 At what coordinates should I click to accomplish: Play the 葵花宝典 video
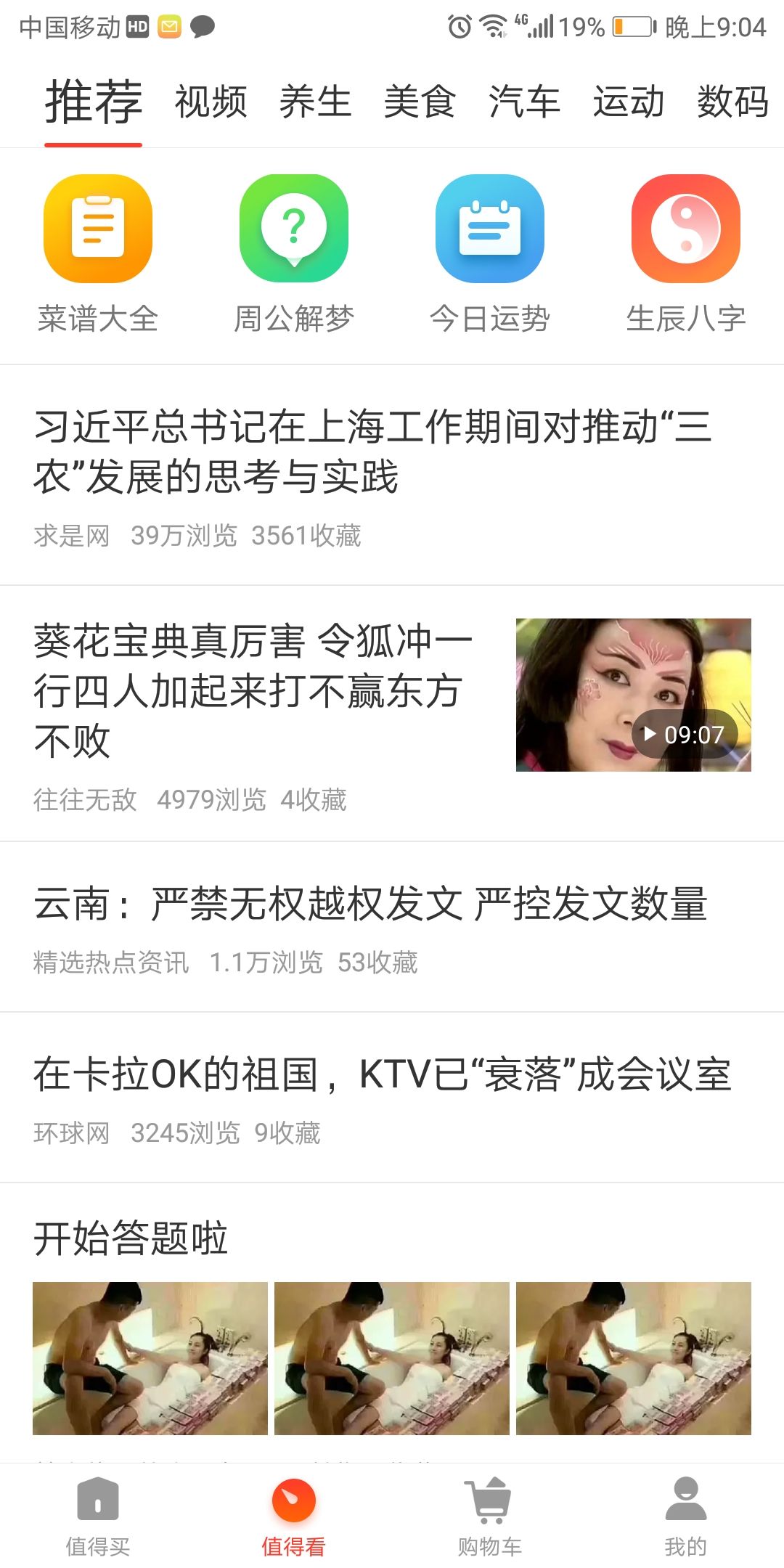[x=633, y=695]
